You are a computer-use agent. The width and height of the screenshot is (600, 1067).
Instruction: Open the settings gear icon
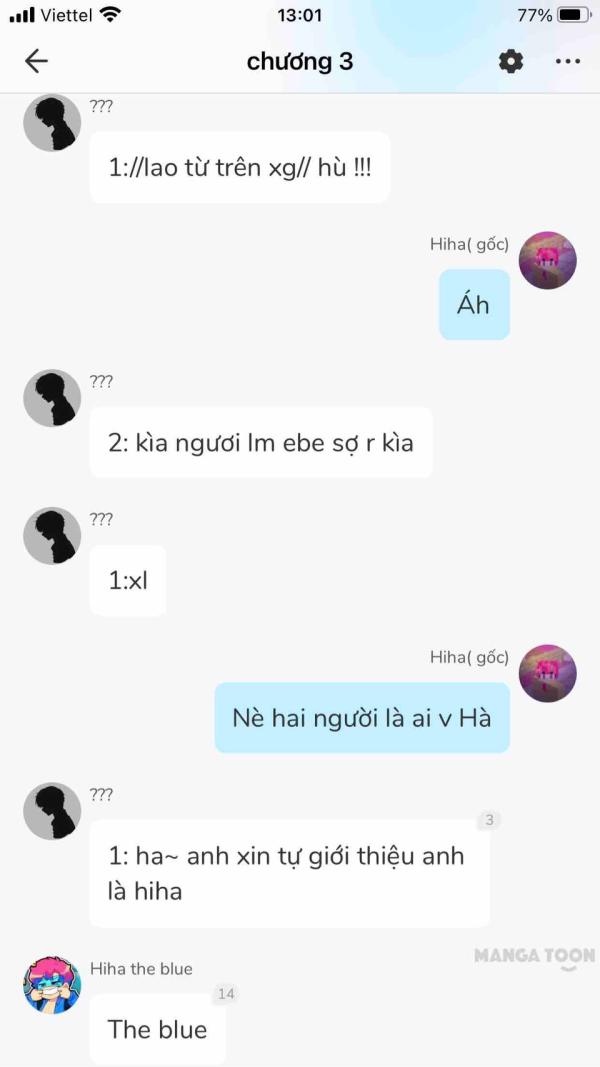[511, 61]
